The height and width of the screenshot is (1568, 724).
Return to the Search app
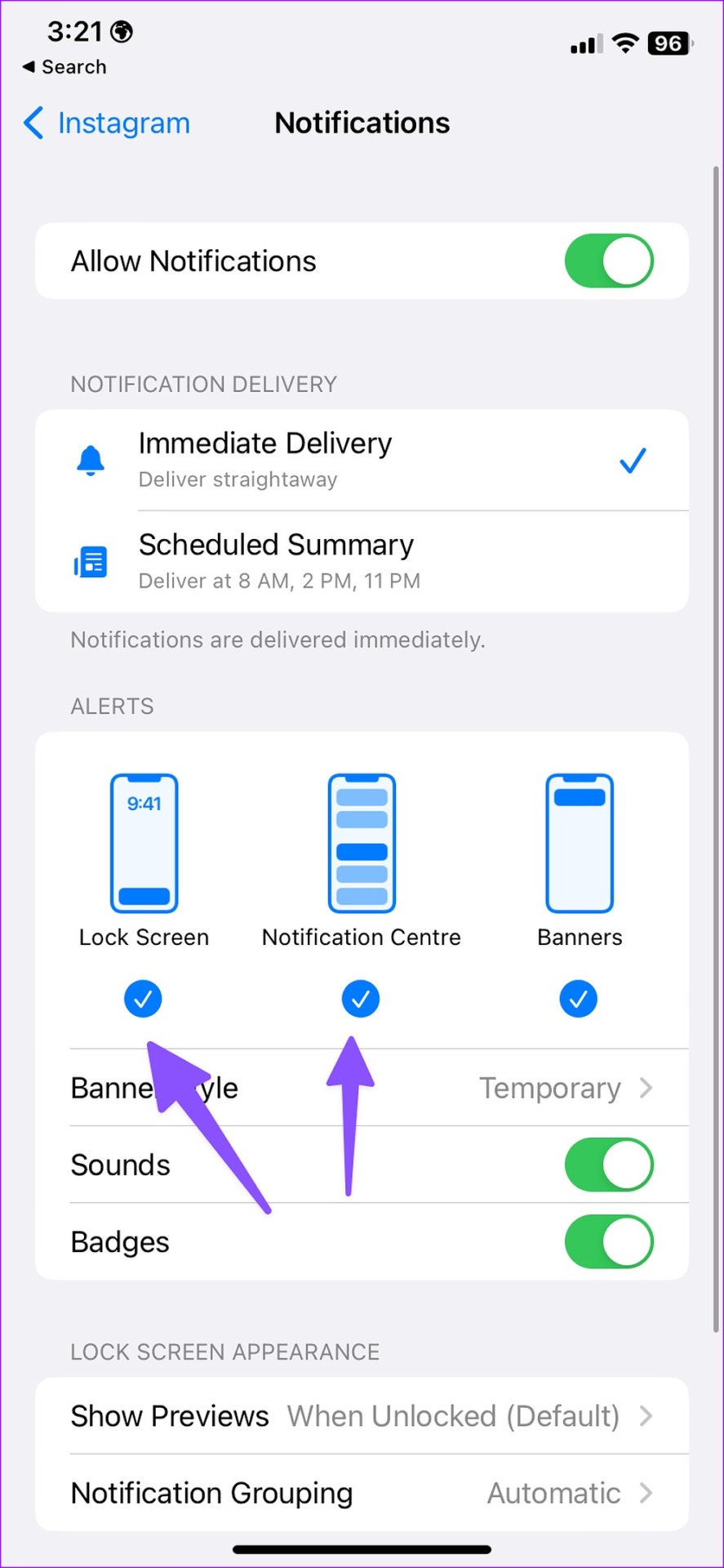coord(64,67)
